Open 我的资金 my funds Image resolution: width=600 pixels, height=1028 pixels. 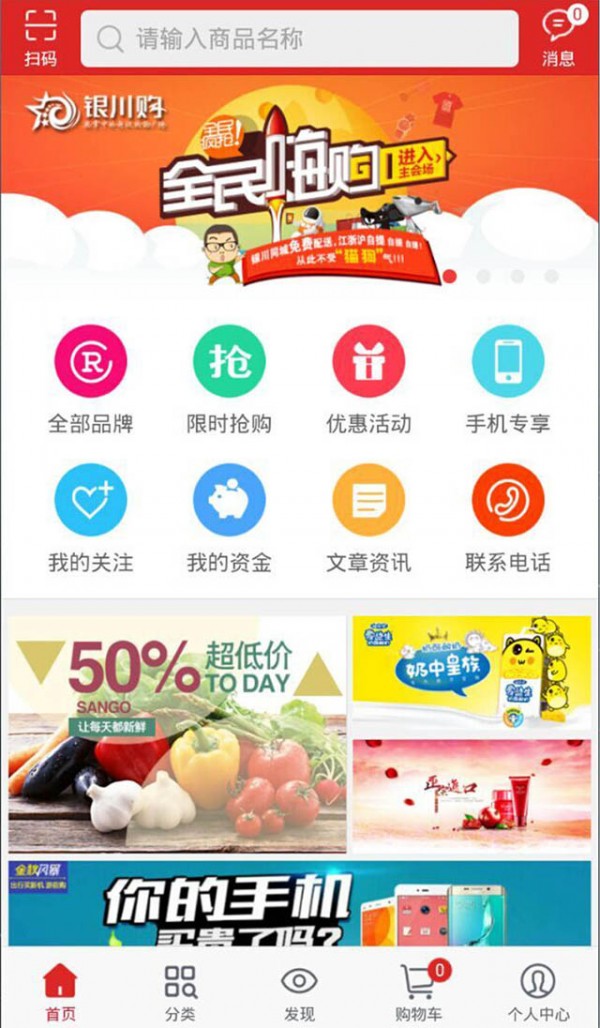coord(229,516)
